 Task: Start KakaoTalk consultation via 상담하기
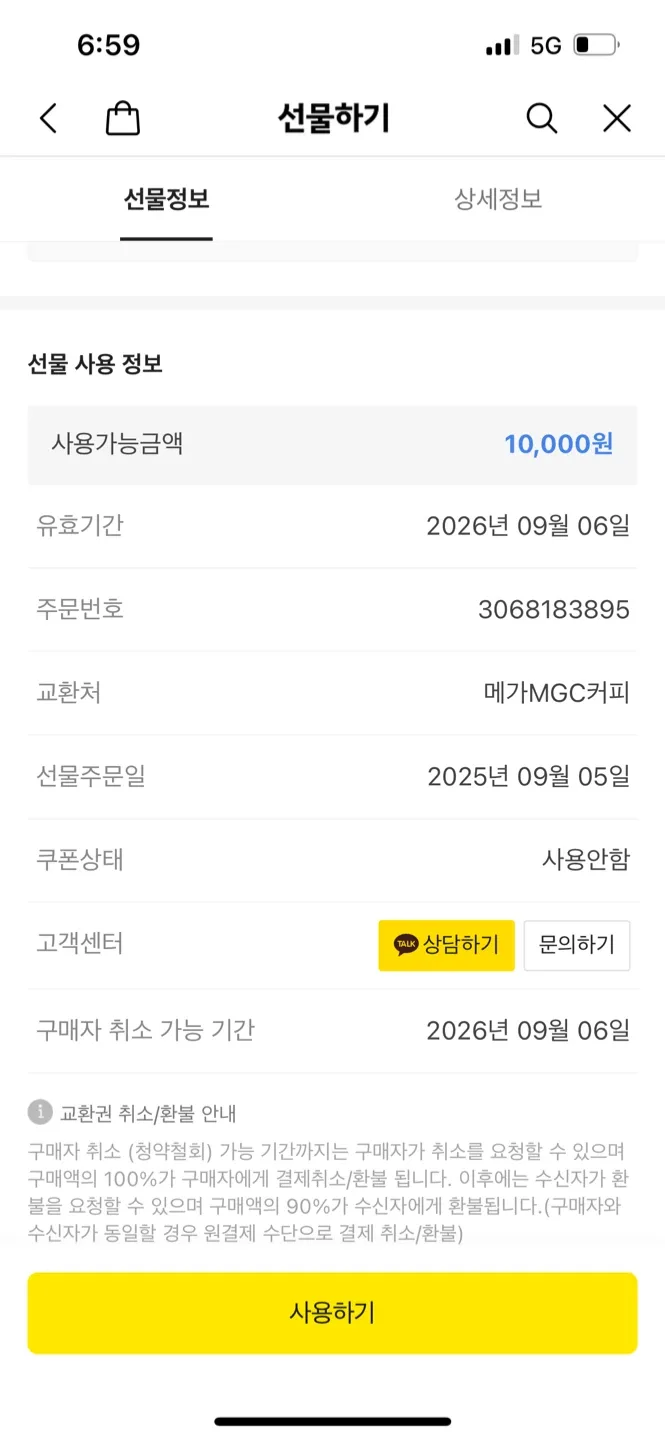tap(446, 945)
